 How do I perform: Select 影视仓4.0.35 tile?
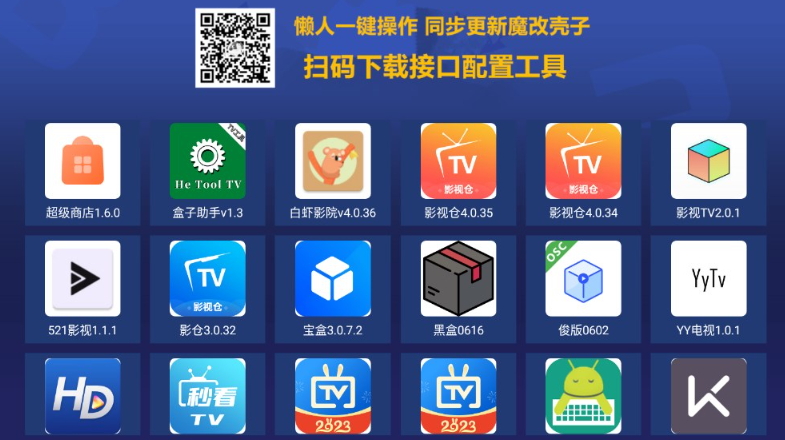[x=458, y=161]
